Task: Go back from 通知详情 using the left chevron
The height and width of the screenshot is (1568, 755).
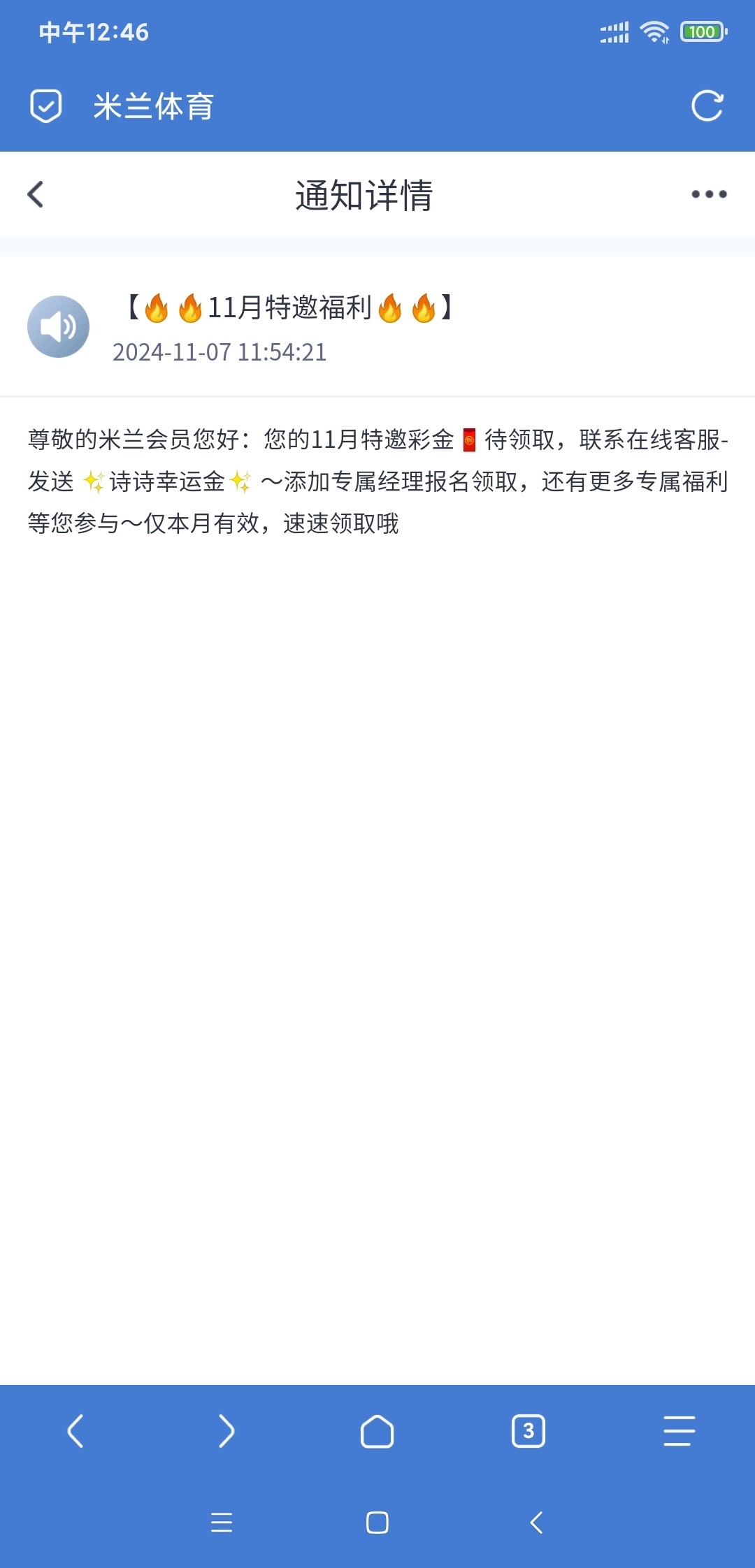Action: 33,194
